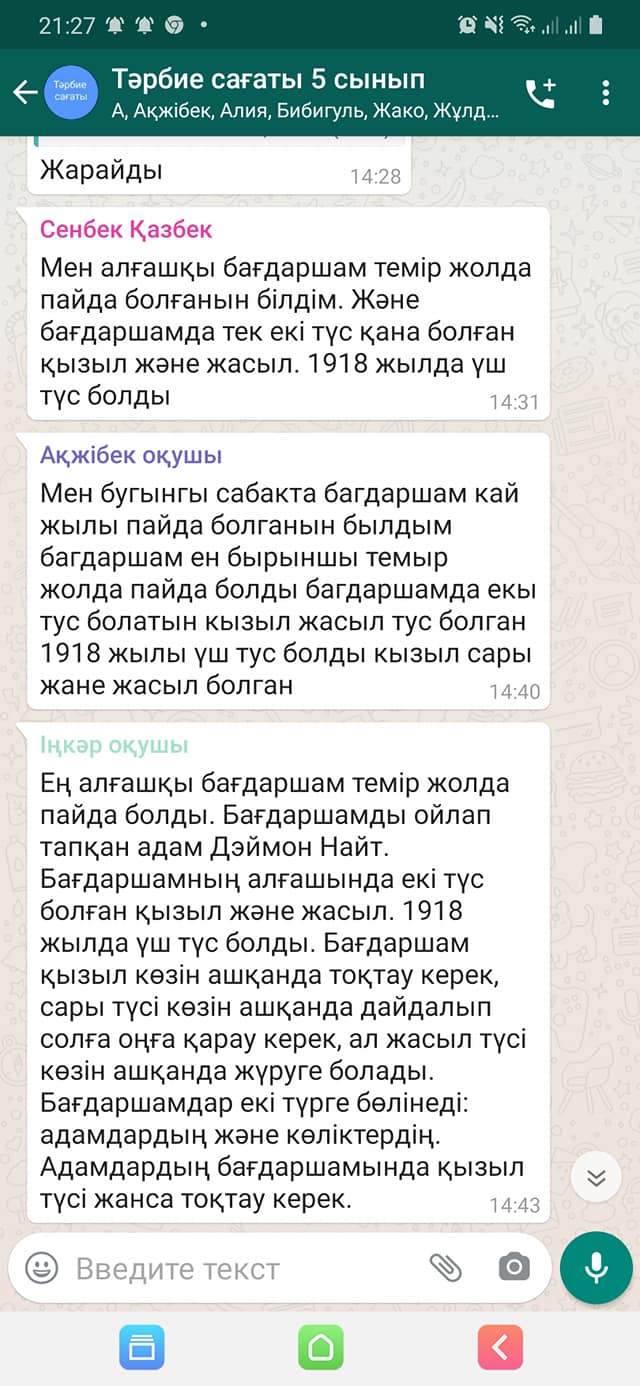Tap sender name Іңкәр оқушы
This screenshot has width=640, height=1386.
click(114, 746)
